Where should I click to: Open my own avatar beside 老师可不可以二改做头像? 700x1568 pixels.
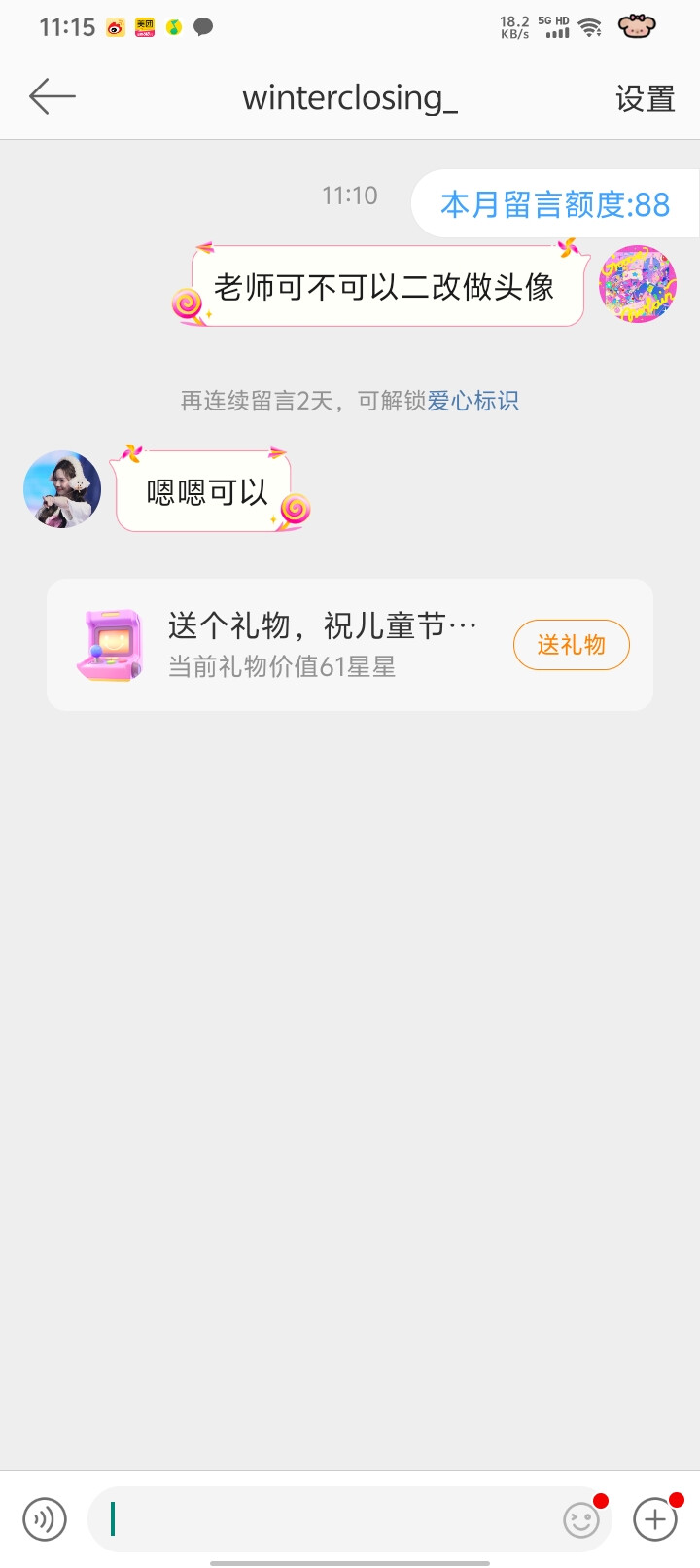[x=637, y=284]
